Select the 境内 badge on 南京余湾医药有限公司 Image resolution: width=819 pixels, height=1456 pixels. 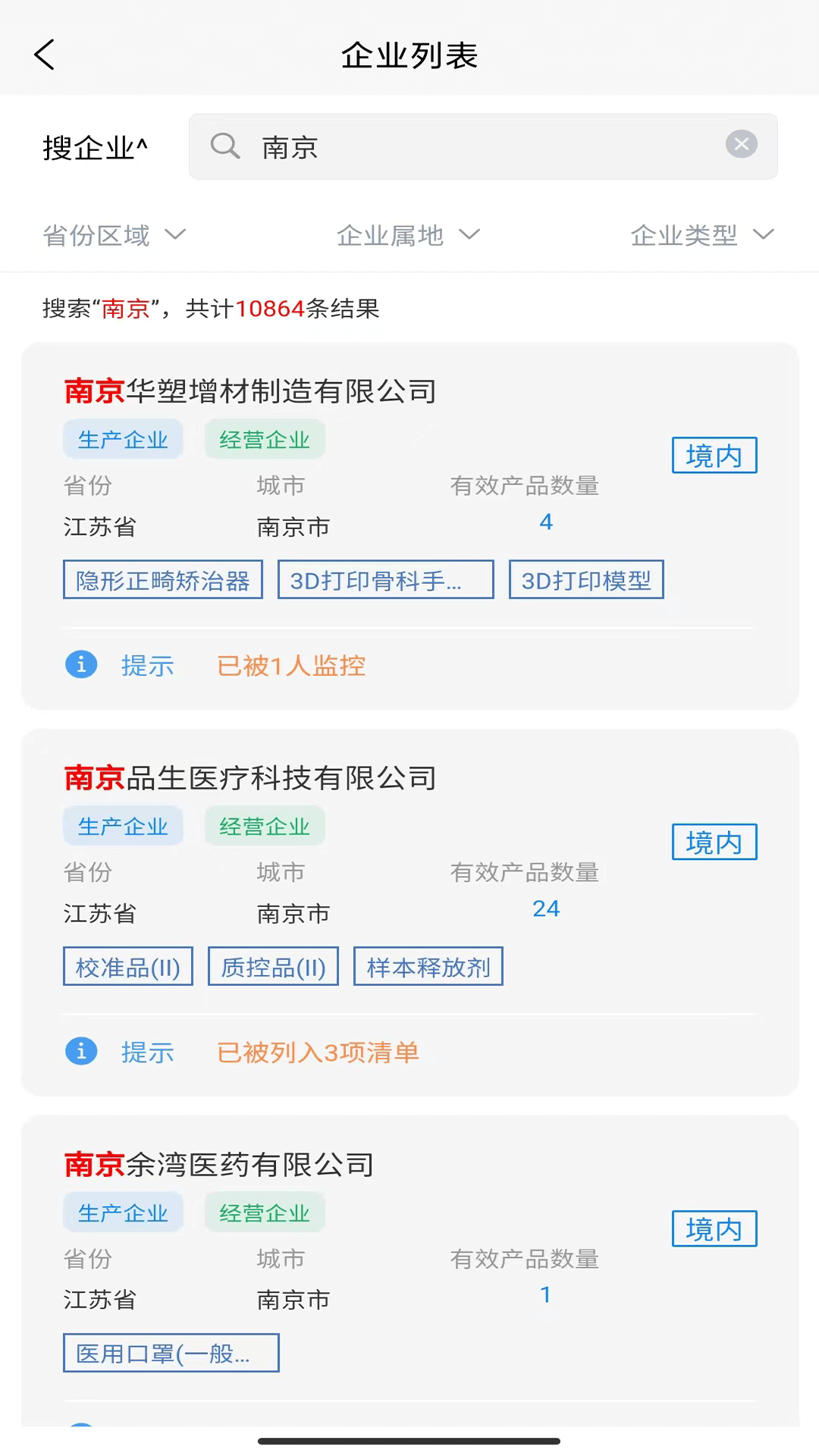point(714,1228)
